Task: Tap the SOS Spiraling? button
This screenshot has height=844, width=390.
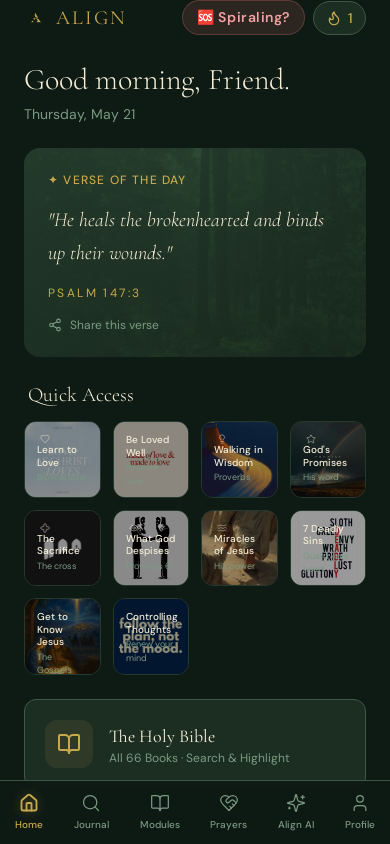Action: click(243, 18)
